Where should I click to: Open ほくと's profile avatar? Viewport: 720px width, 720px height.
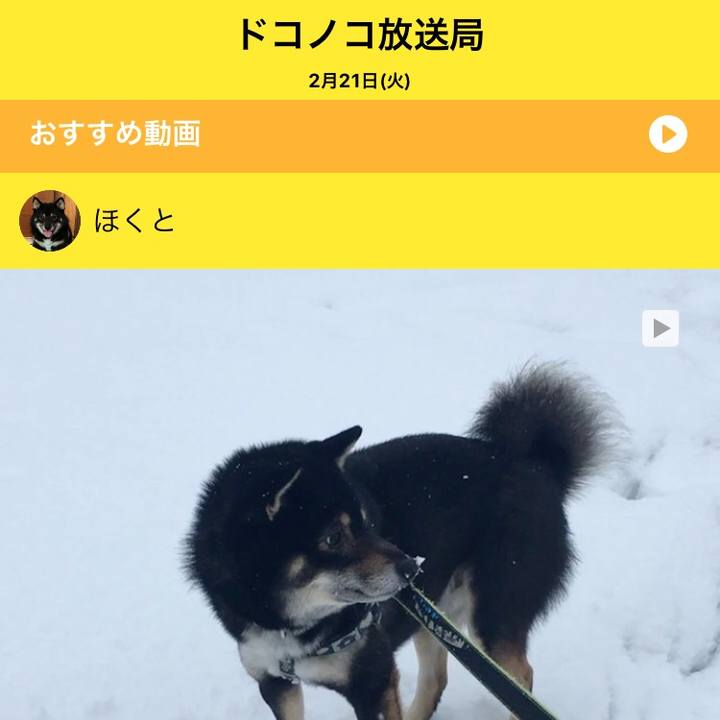pos(49,220)
